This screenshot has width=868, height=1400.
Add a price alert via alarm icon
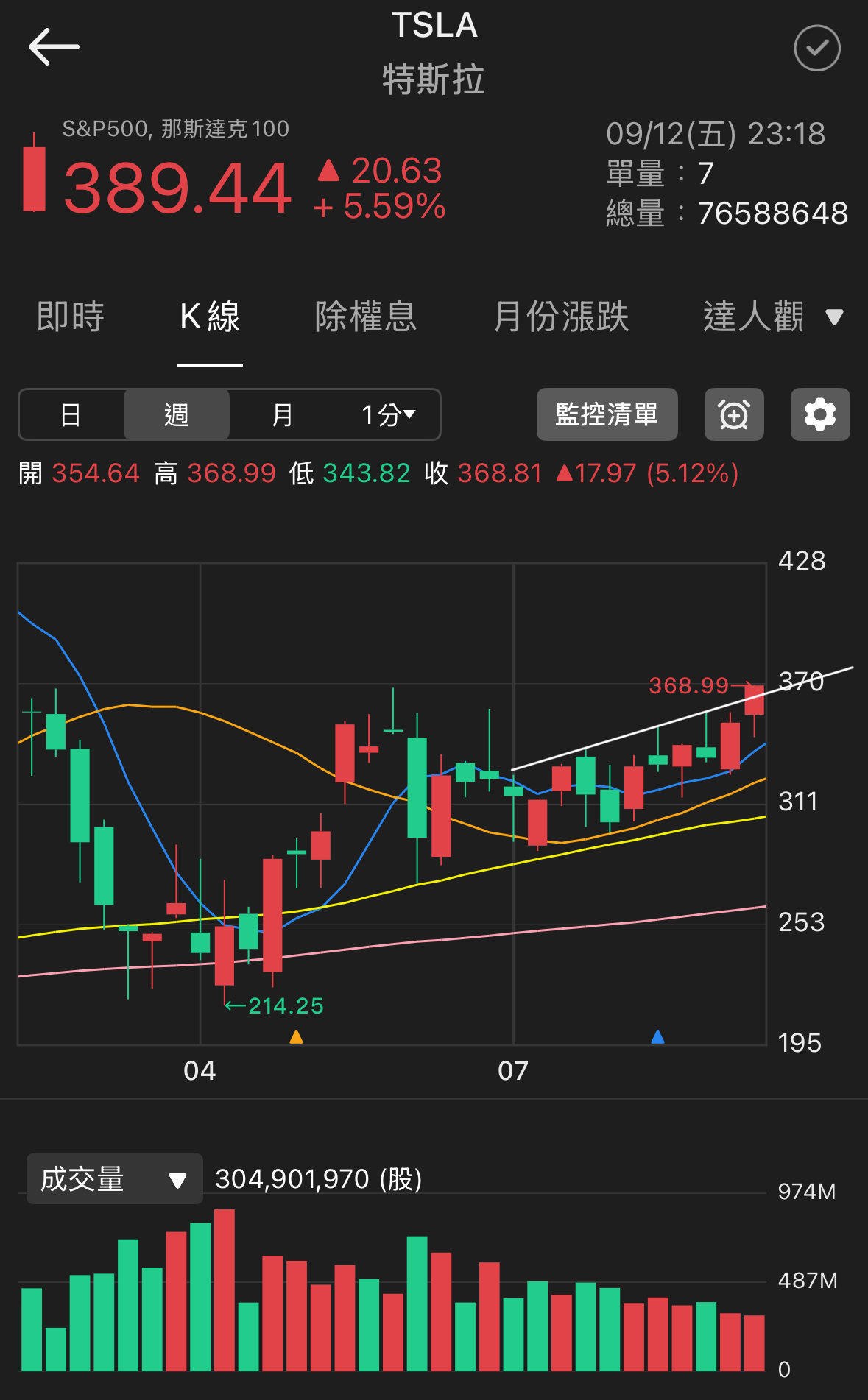click(x=734, y=414)
